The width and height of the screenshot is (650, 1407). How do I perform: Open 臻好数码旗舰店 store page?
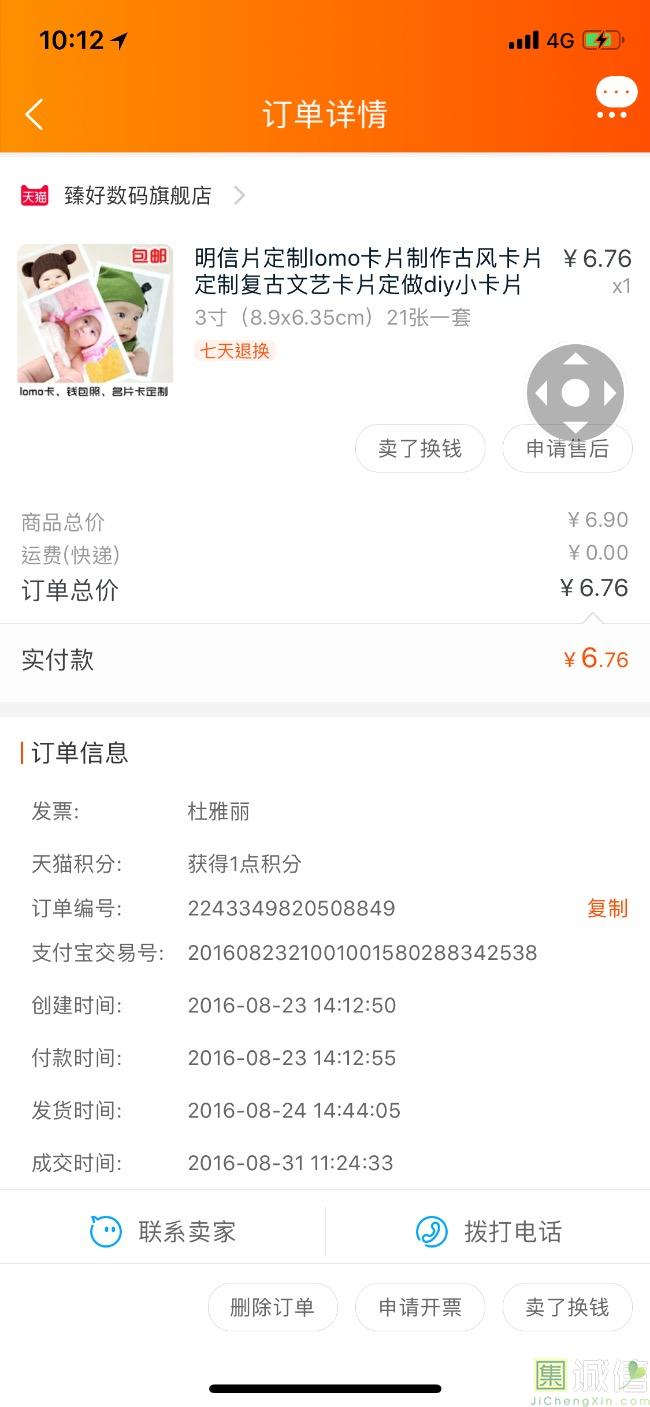click(x=138, y=196)
